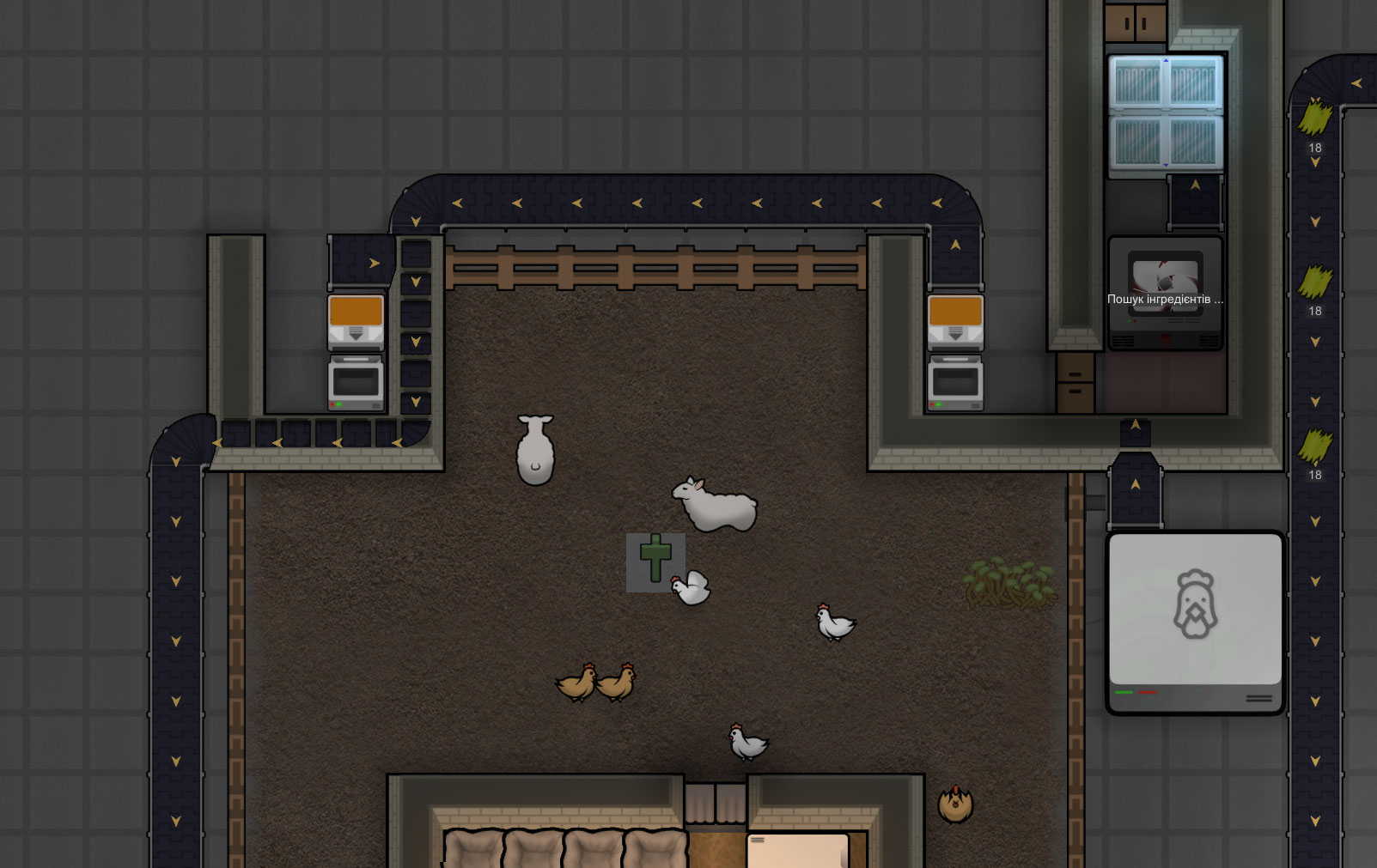
Task: Select the green cross grave marker
Action: point(655,559)
